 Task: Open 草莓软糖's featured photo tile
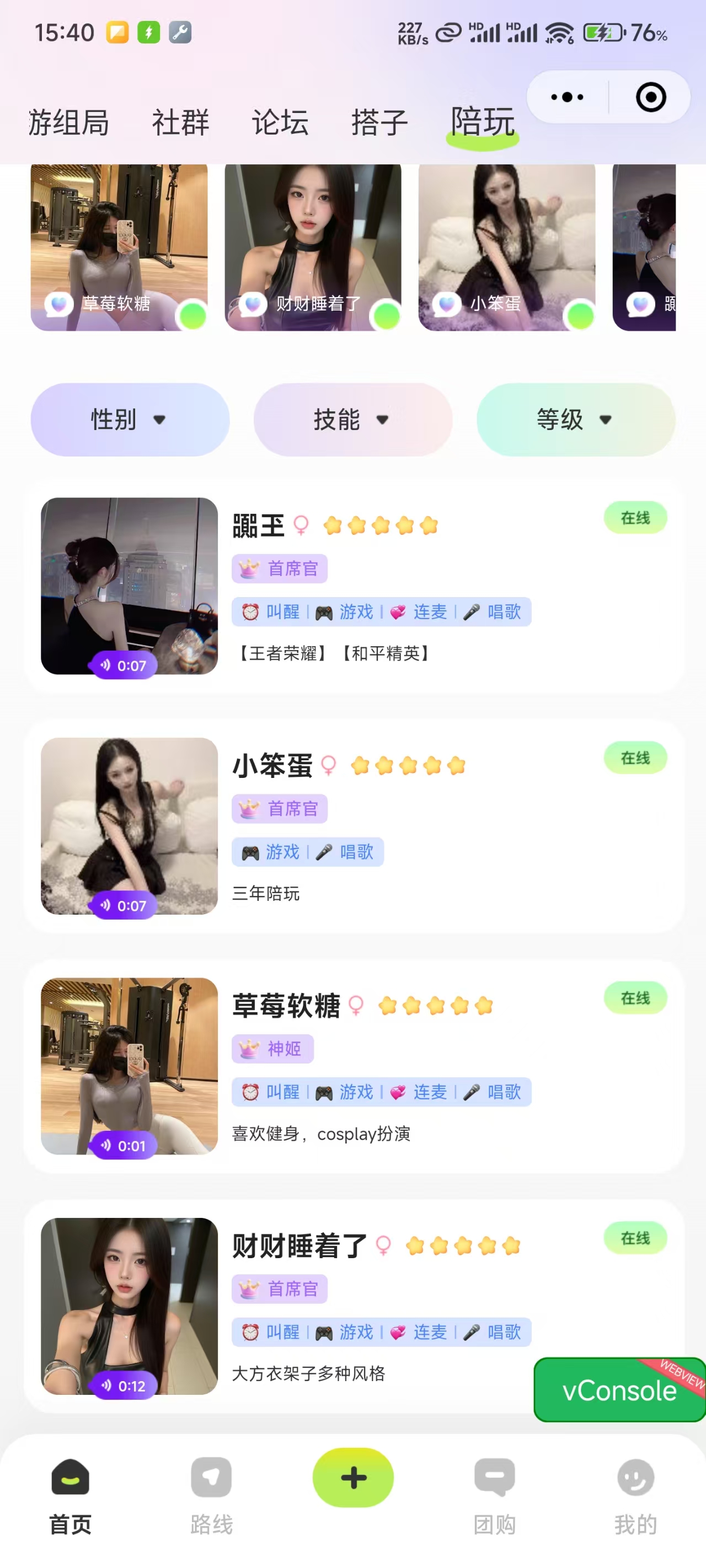point(119,247)
